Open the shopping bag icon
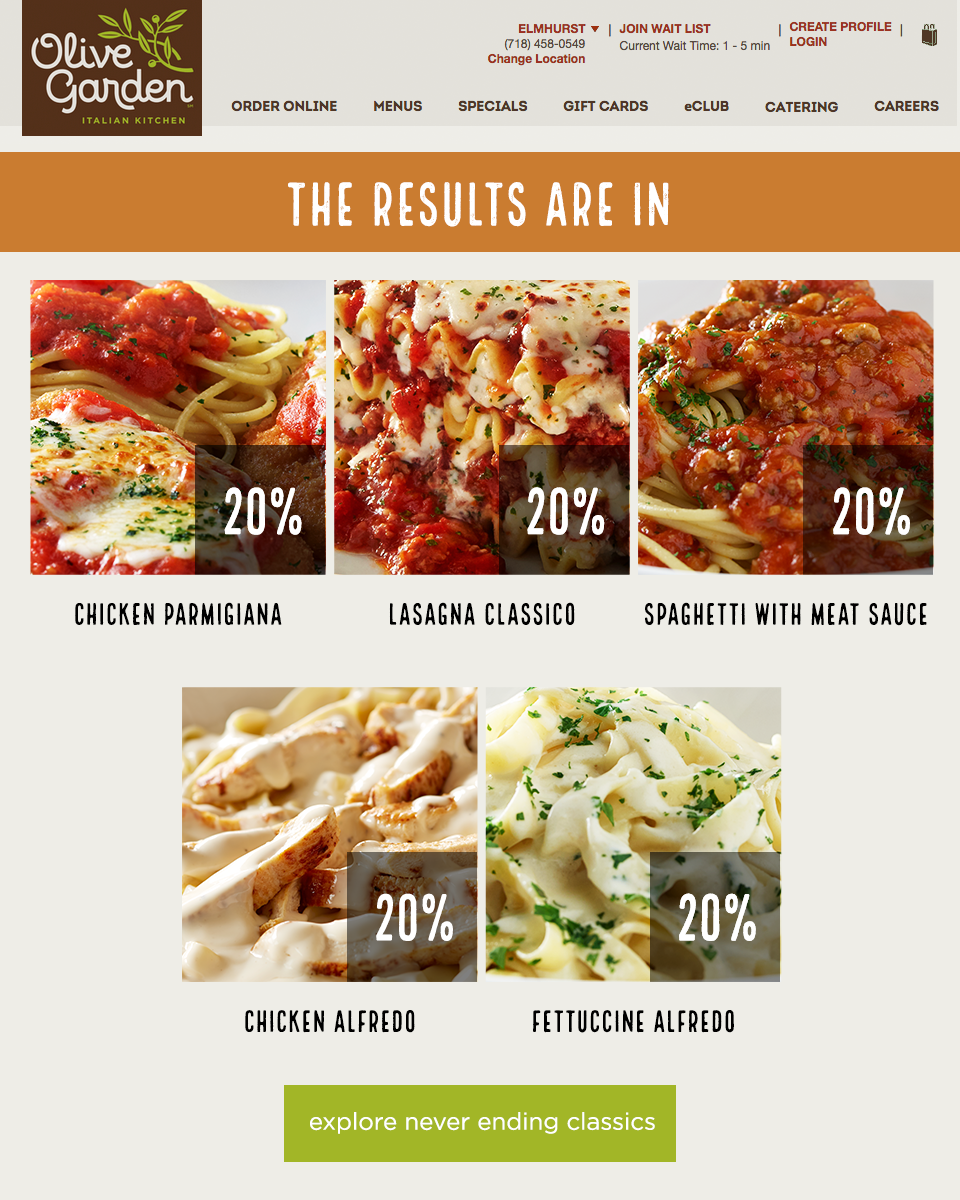This screenshot has width=960, height=1200. [x=929, y=35]
